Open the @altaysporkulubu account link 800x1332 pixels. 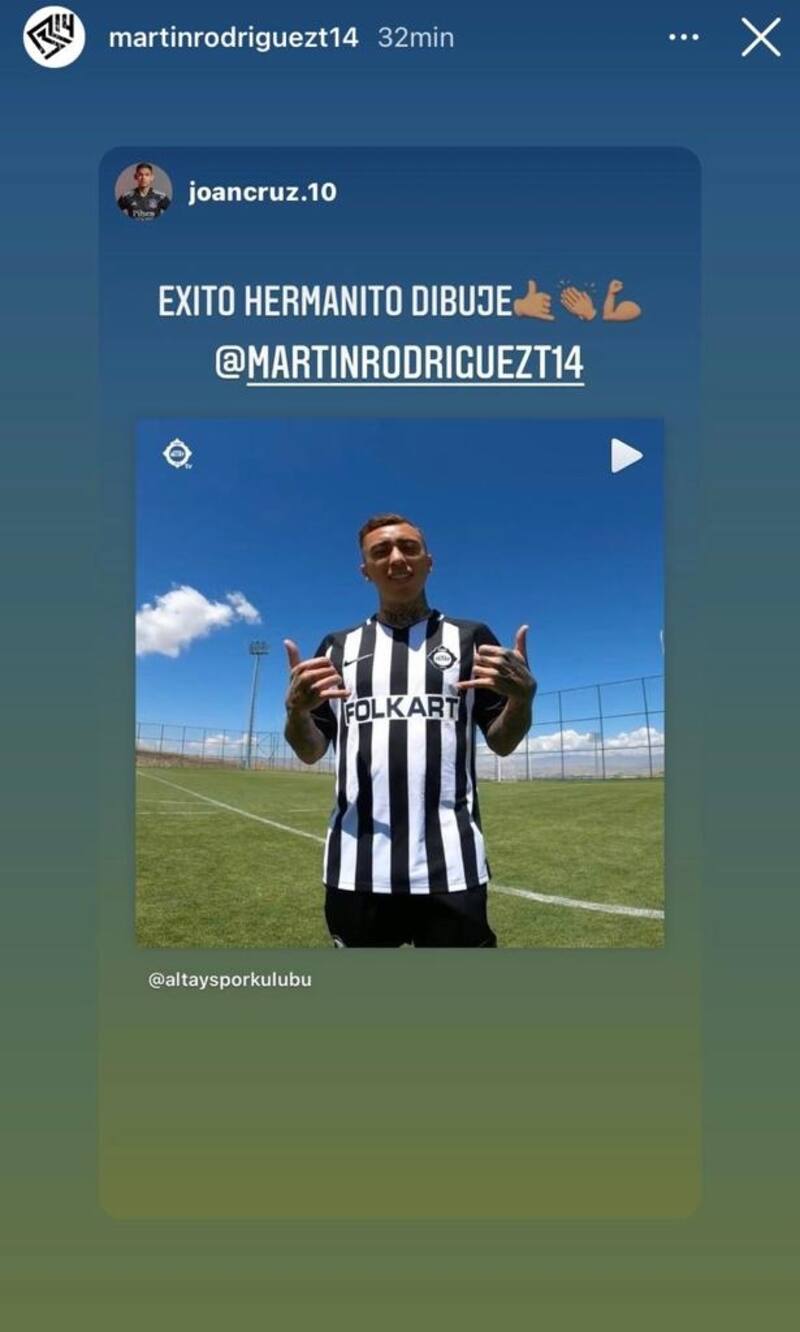230,980
